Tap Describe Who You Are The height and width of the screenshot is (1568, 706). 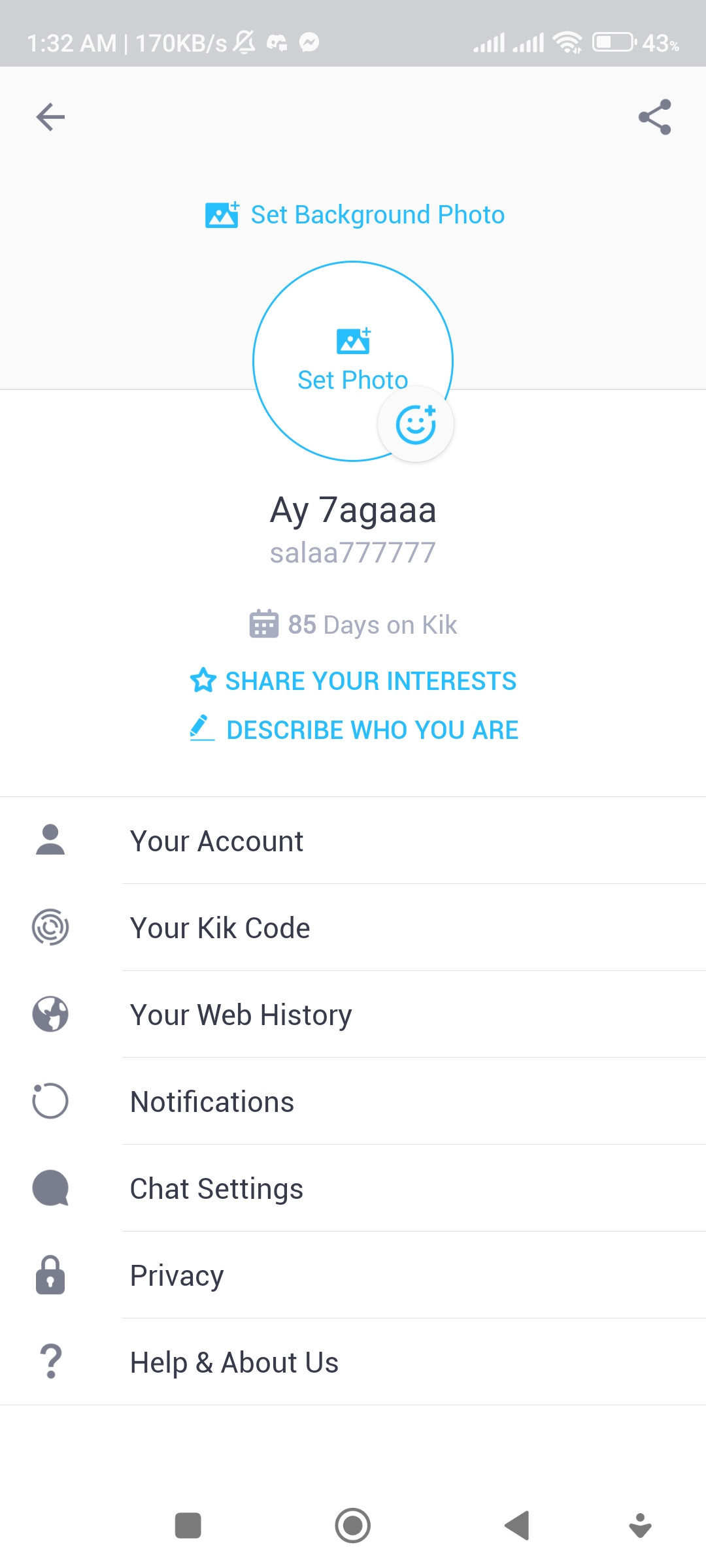coord(354,730)
